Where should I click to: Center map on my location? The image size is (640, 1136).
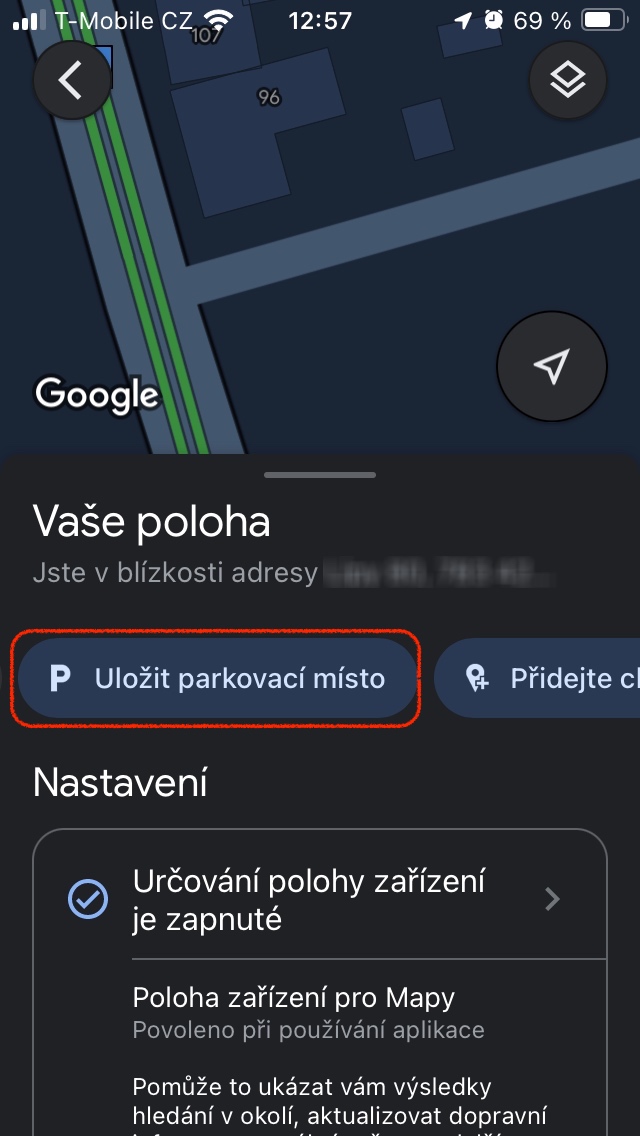click(x=551, y=367)
